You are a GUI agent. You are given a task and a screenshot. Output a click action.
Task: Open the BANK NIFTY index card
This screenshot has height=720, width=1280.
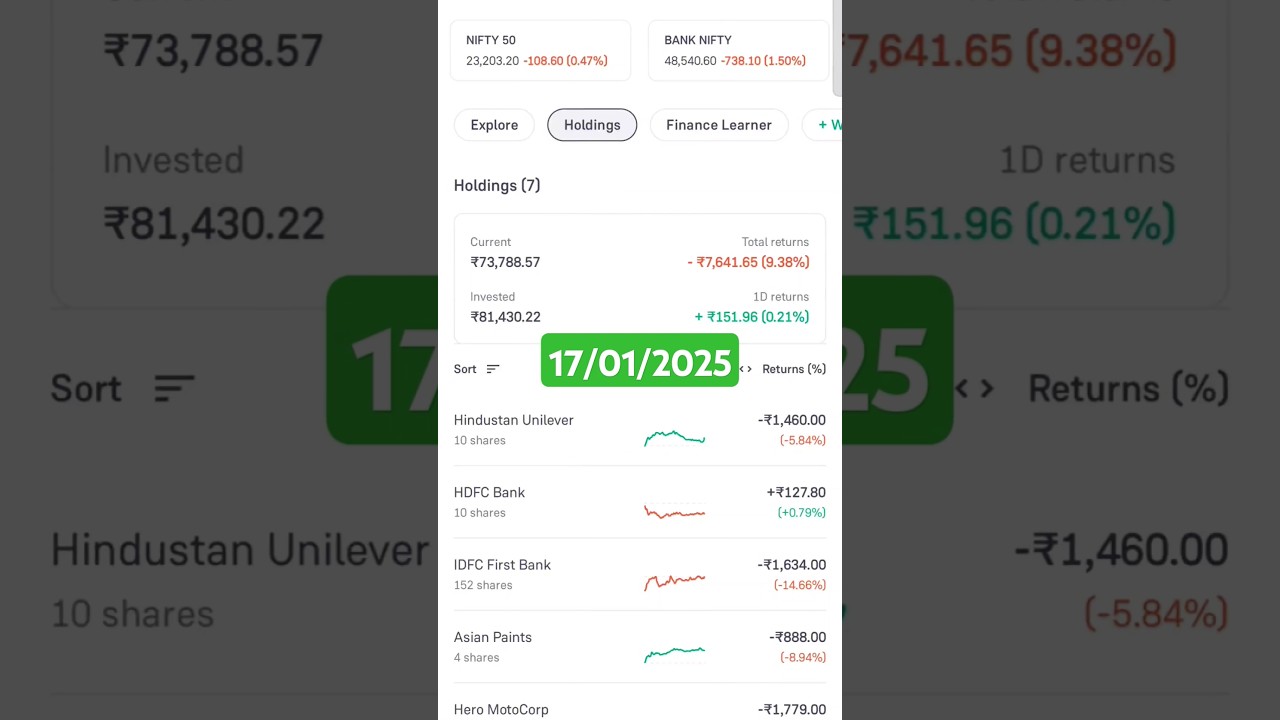pyautogui.click(x=738, y=50)
